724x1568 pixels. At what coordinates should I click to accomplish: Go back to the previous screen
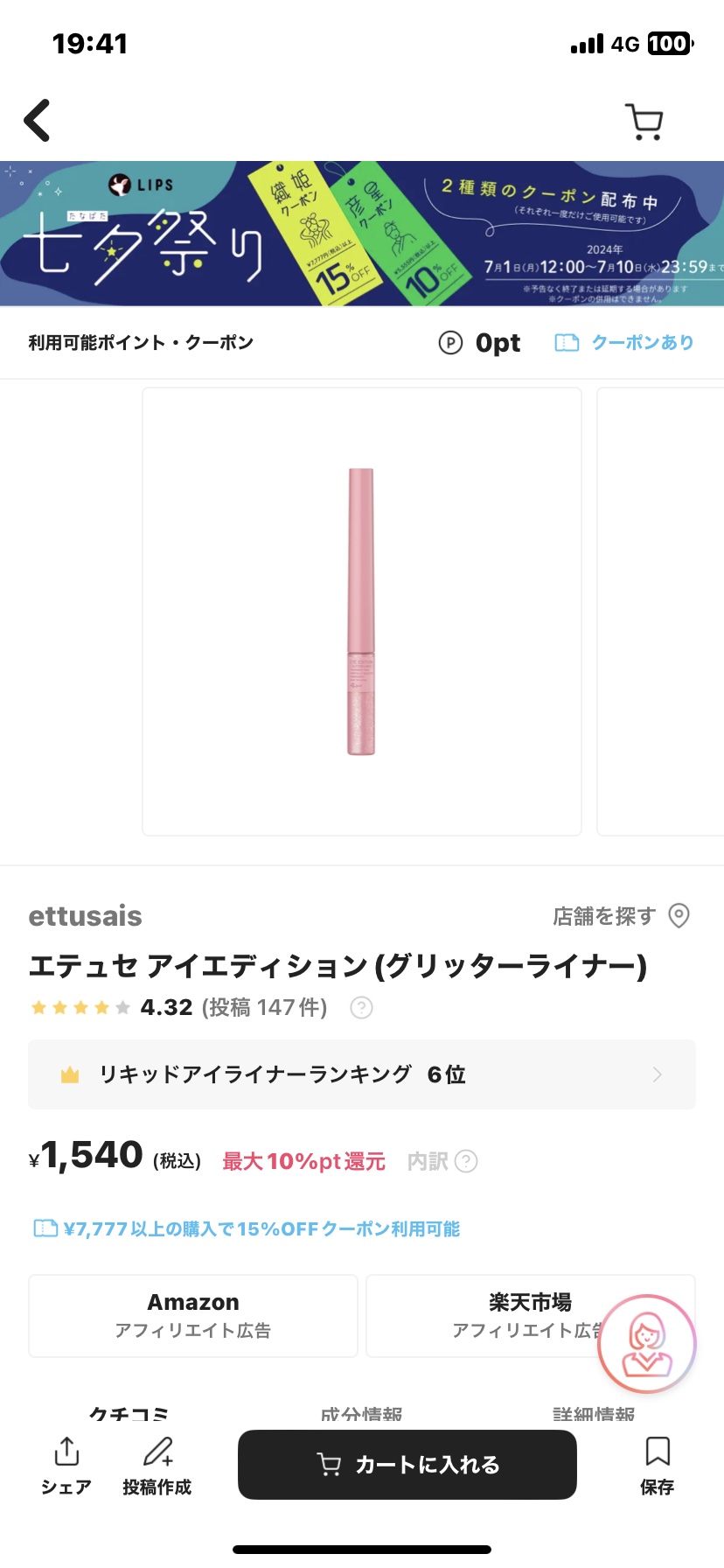pyautogui.click(x=37, y=121)
